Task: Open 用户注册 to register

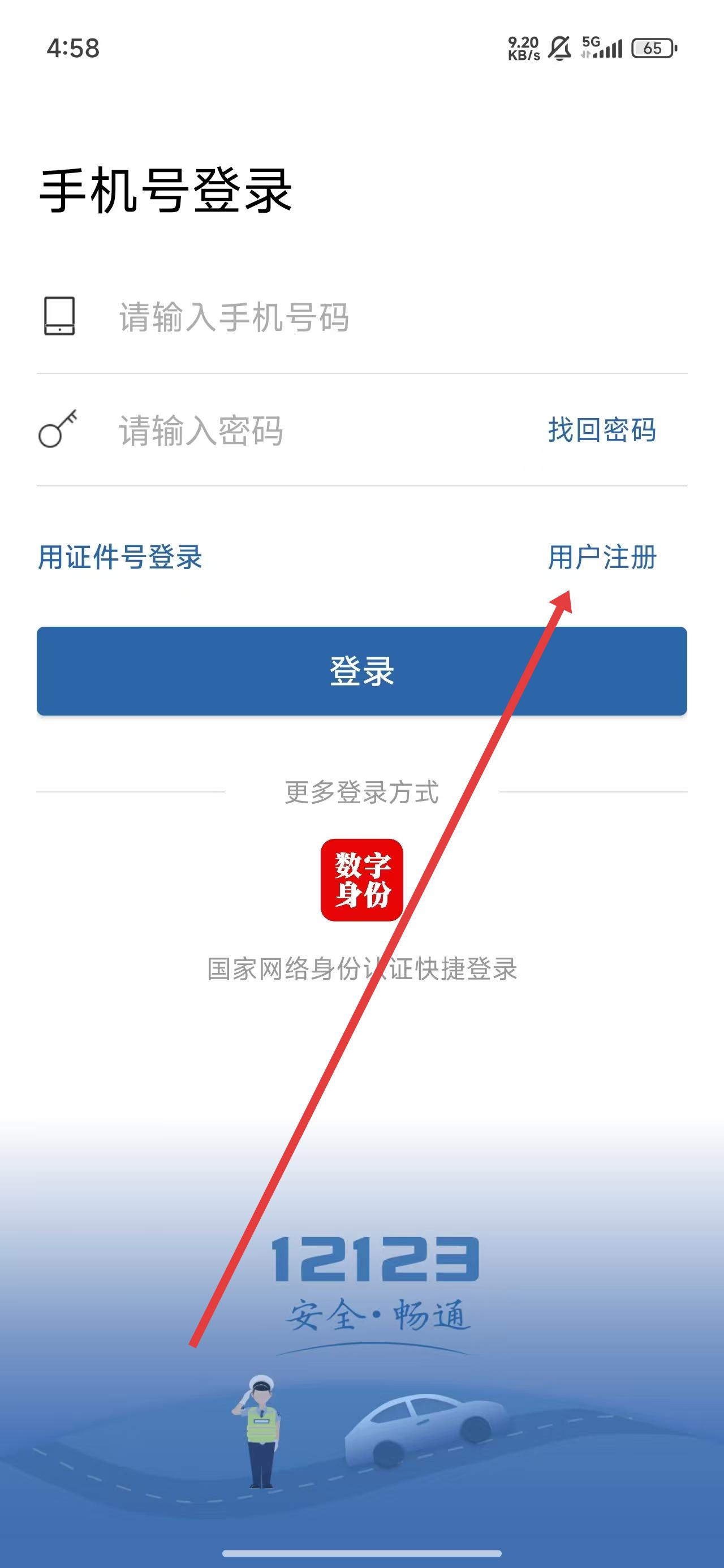Action: click(x=602, y=557)
